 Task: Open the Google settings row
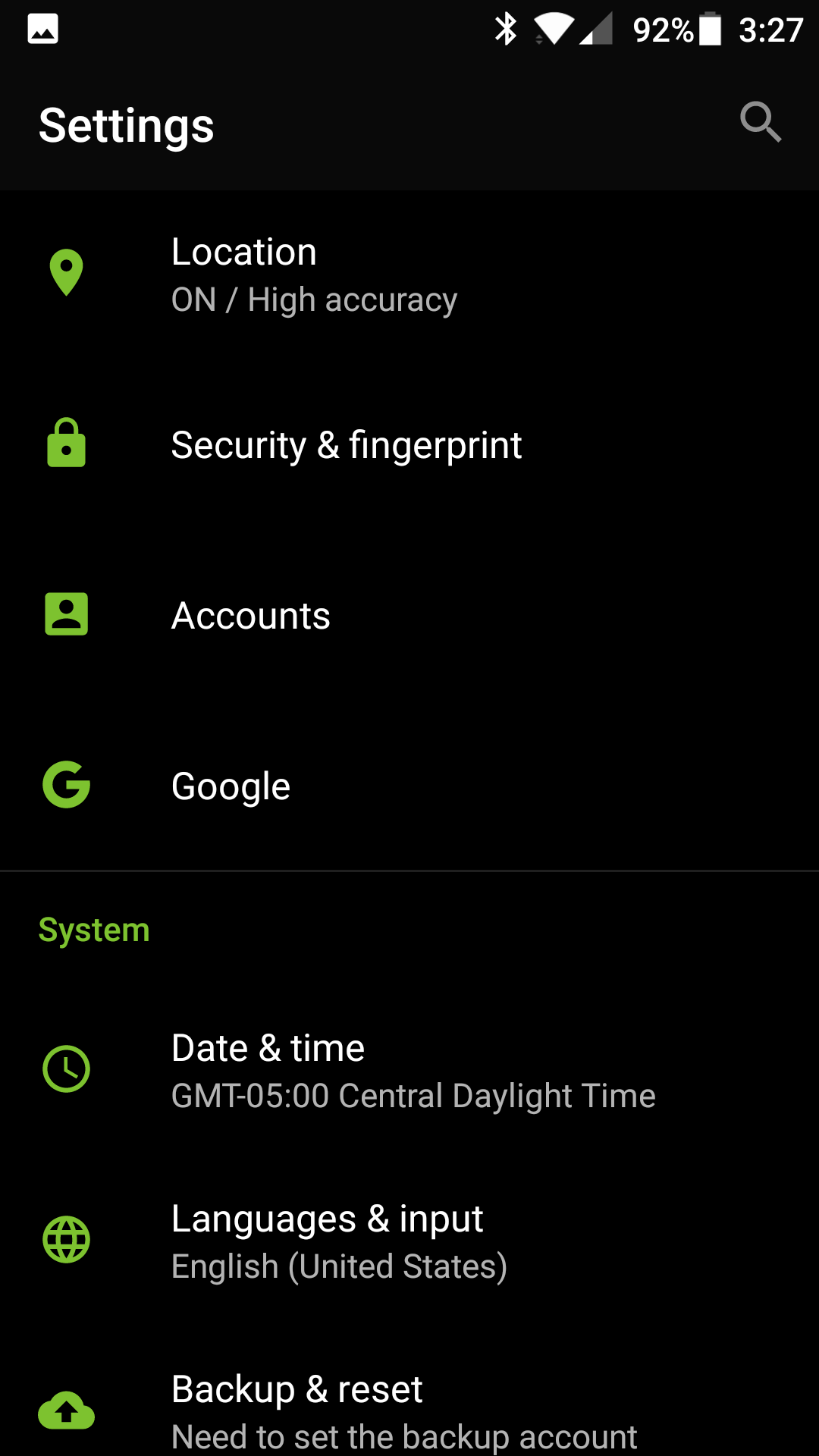[x=409, y=786]
